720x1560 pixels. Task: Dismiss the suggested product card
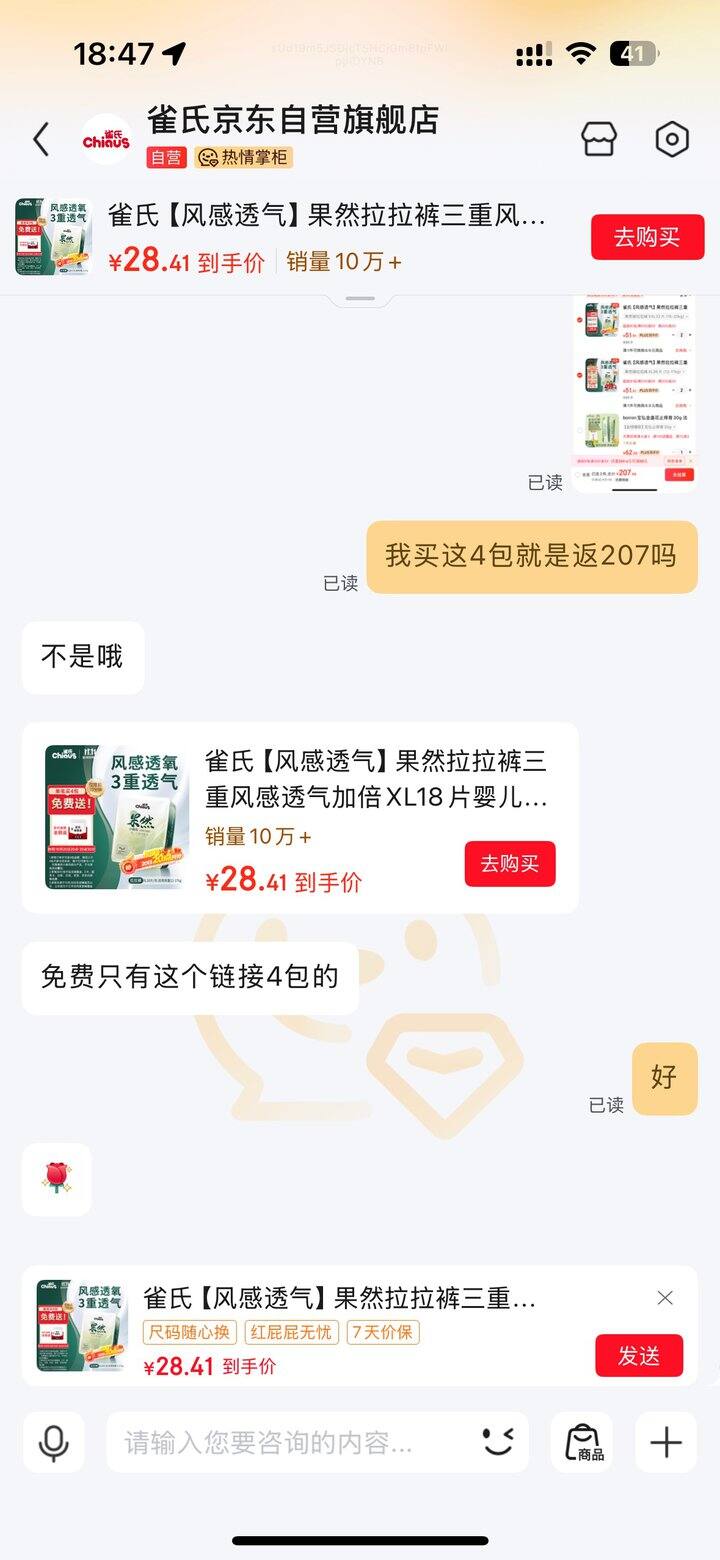[x=665, y=1298]
